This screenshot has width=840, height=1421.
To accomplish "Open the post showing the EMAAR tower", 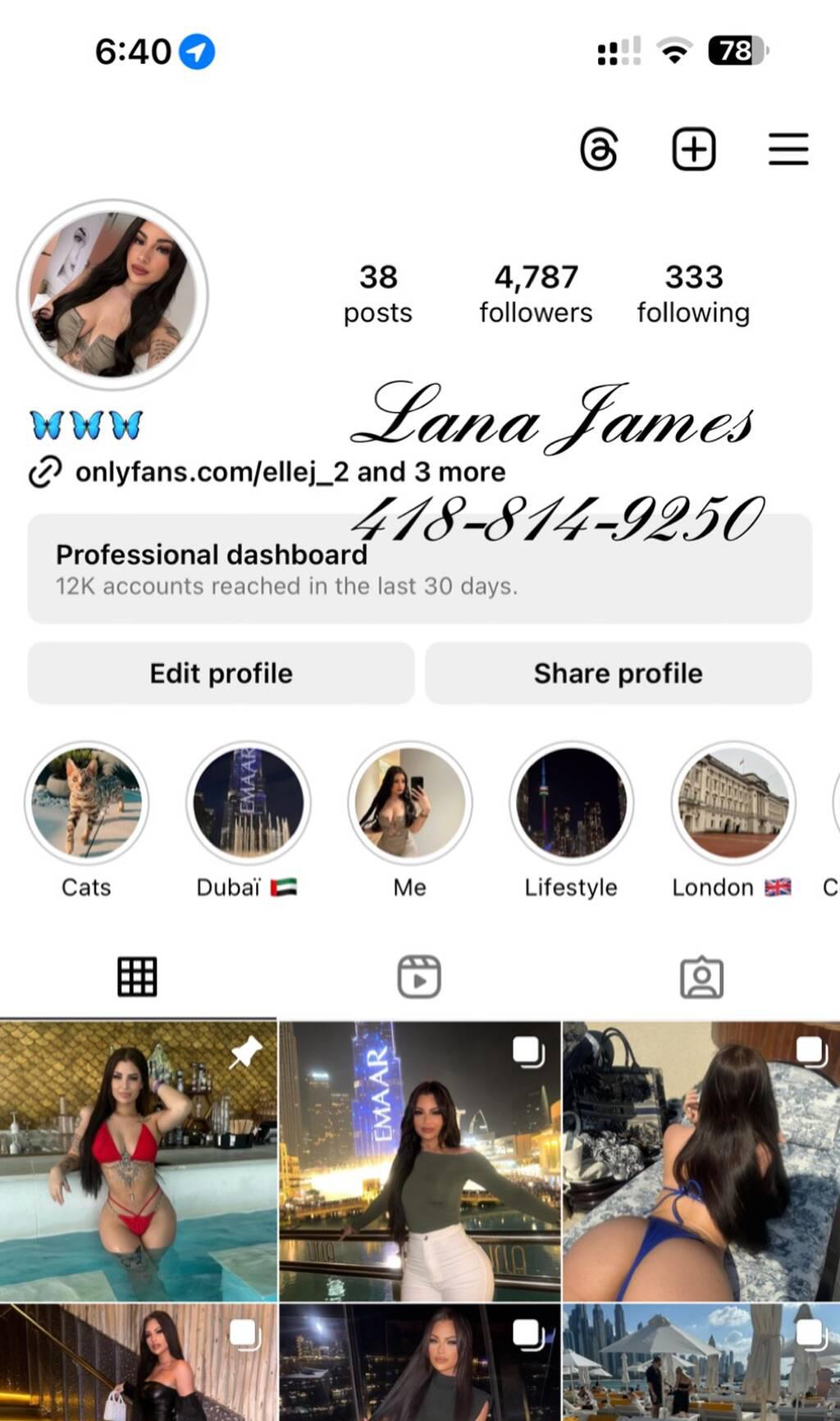I will [419, 1161].
